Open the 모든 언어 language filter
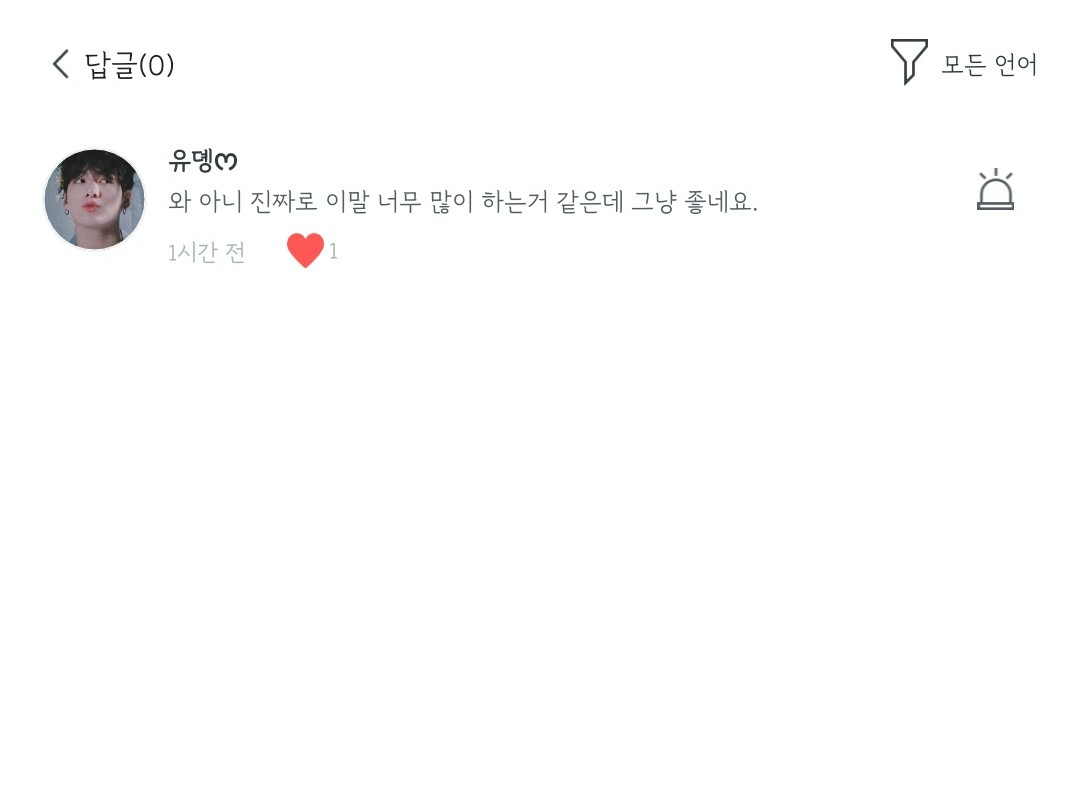Image resolution: width=1080 pixels, height=810 pixels. coord(964,63)
